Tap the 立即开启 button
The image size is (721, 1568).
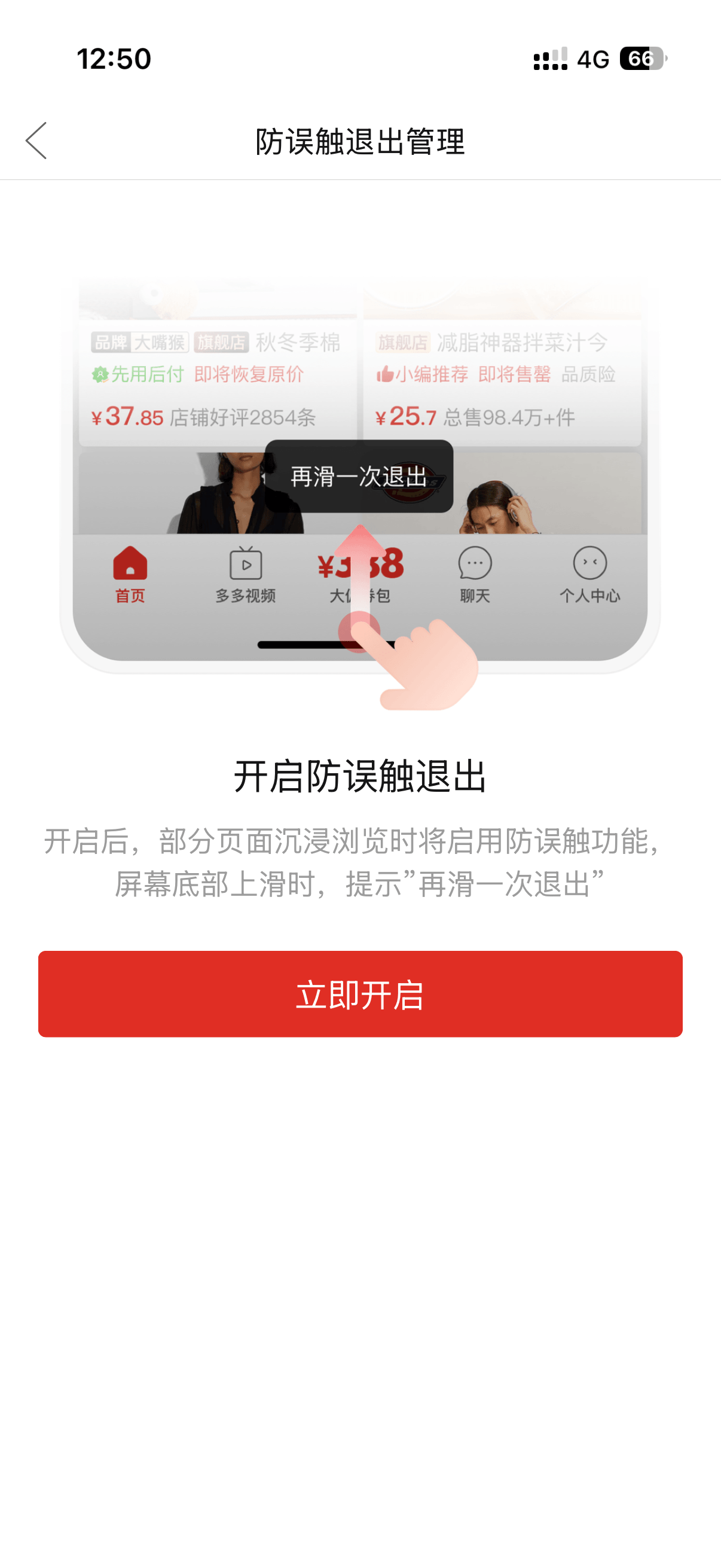pyautogui.click(x=360, y=993)
